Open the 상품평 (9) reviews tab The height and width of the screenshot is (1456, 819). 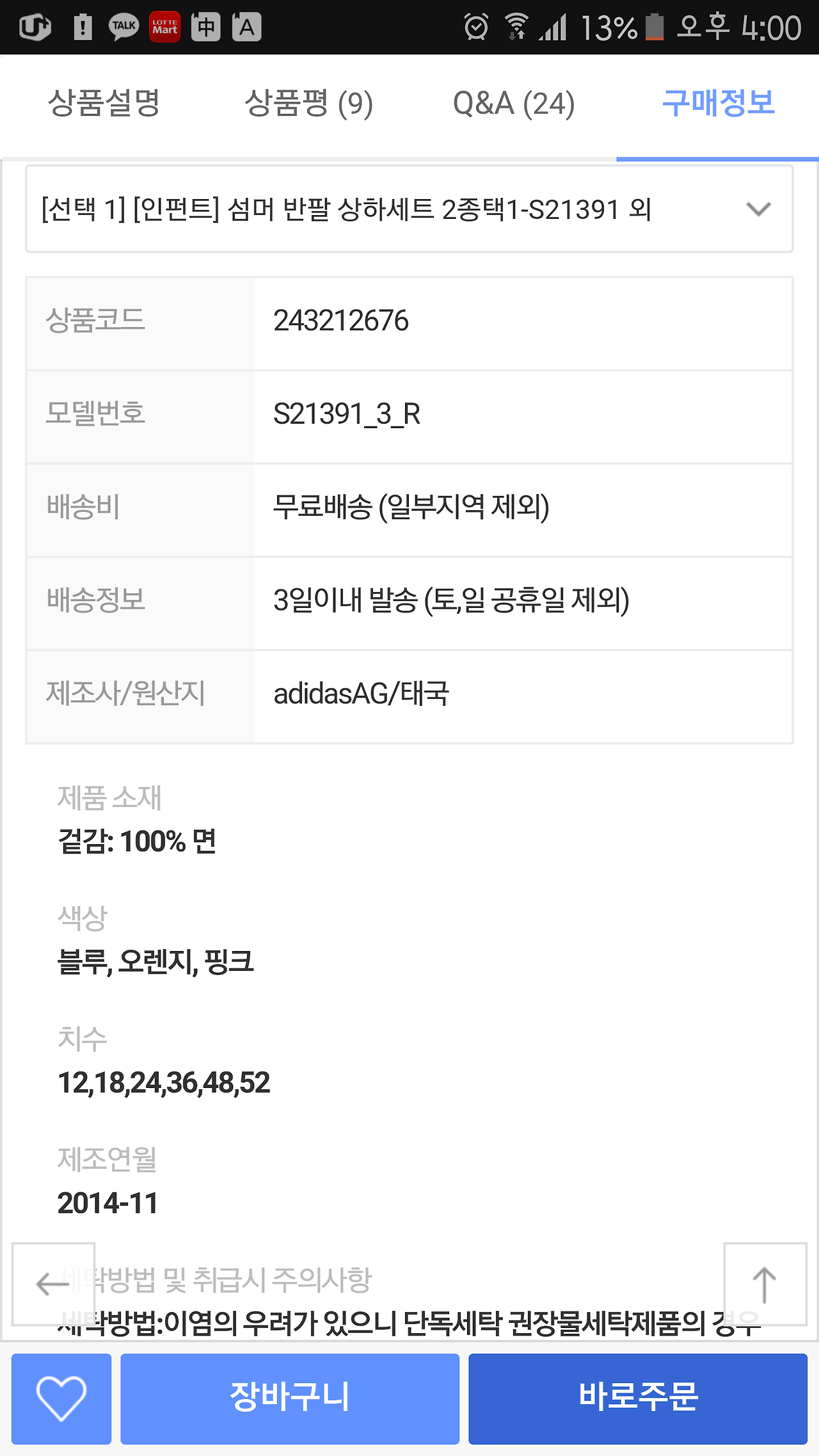point(308,104)
